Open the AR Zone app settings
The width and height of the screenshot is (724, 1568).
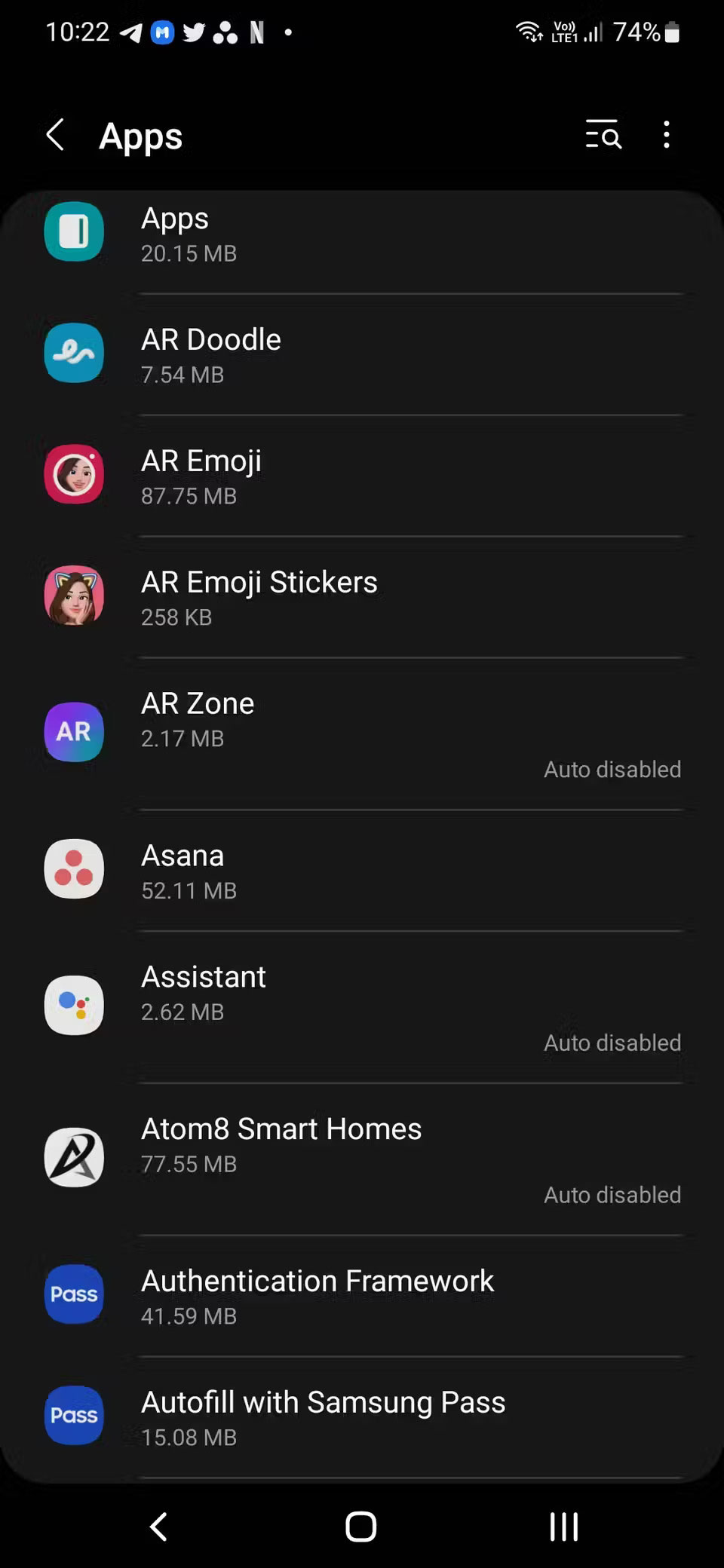[362, 734]
